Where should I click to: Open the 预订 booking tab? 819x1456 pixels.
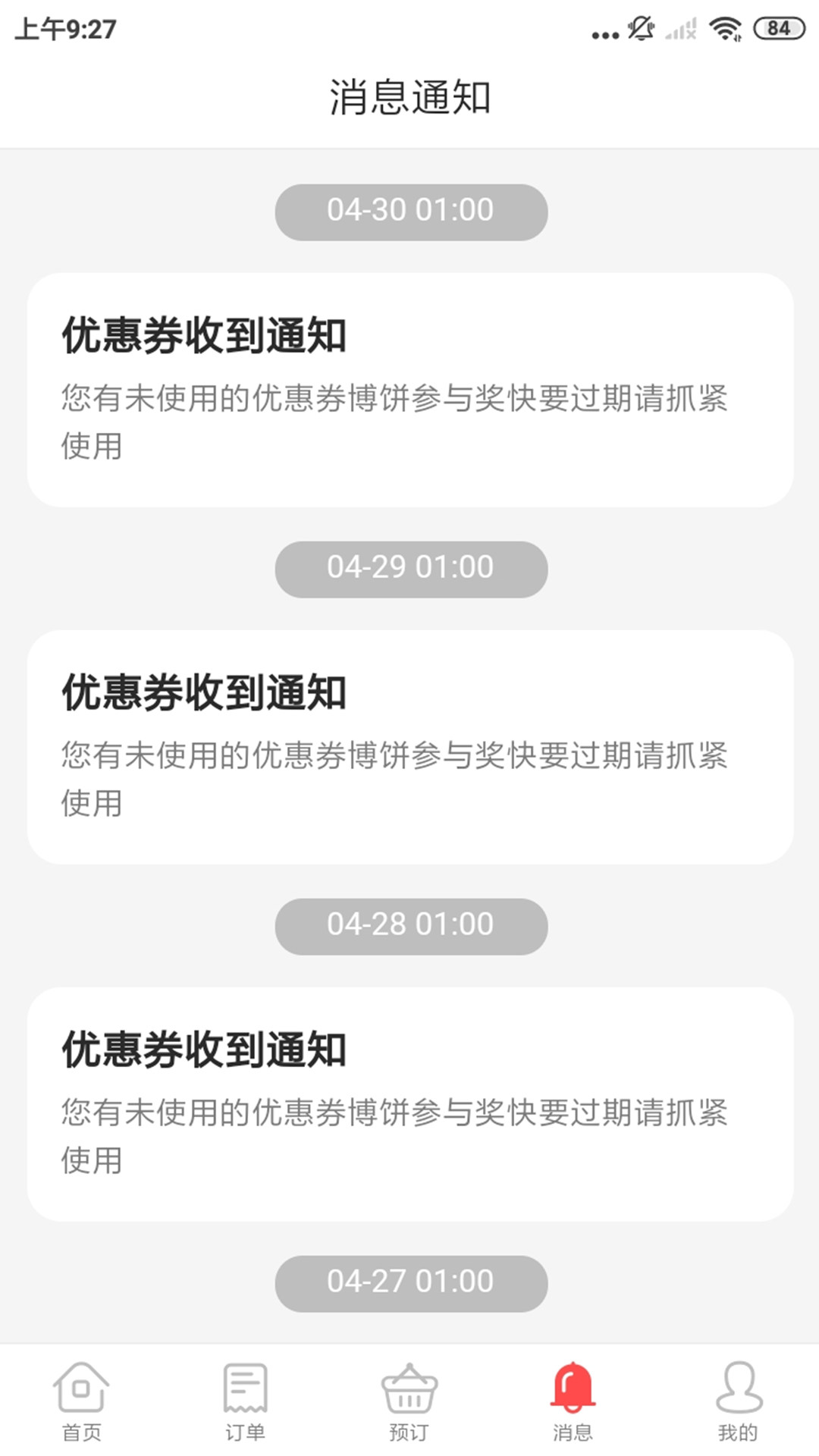(x=409, y=1400)
